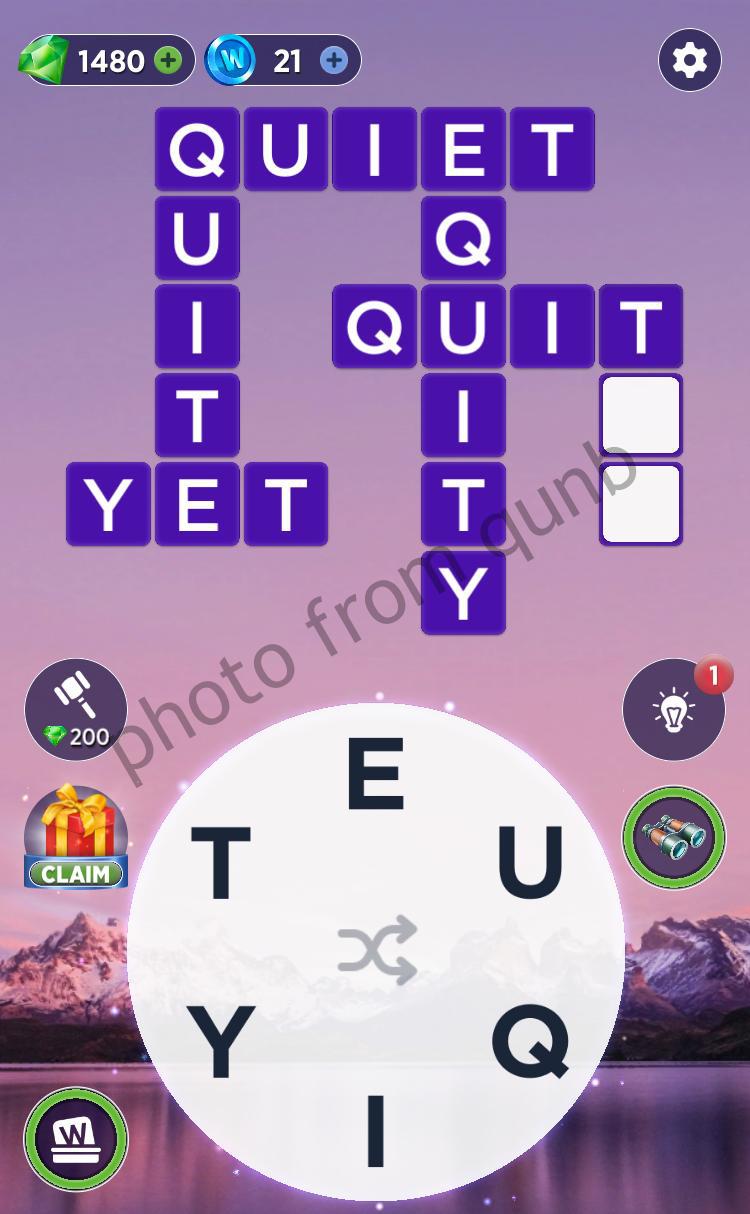Use the lightbulb hint
The height and width of the screenshot is (1214, 750).
click(x=673, y=711)
